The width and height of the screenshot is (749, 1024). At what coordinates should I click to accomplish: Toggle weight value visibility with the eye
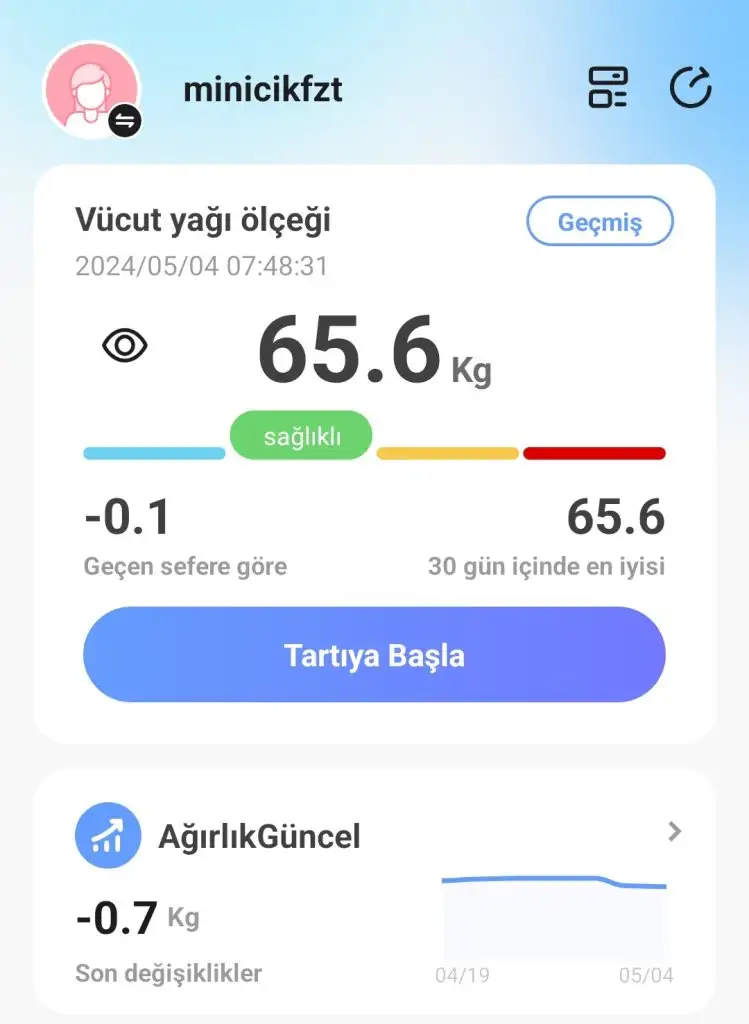tap(124, 346)
